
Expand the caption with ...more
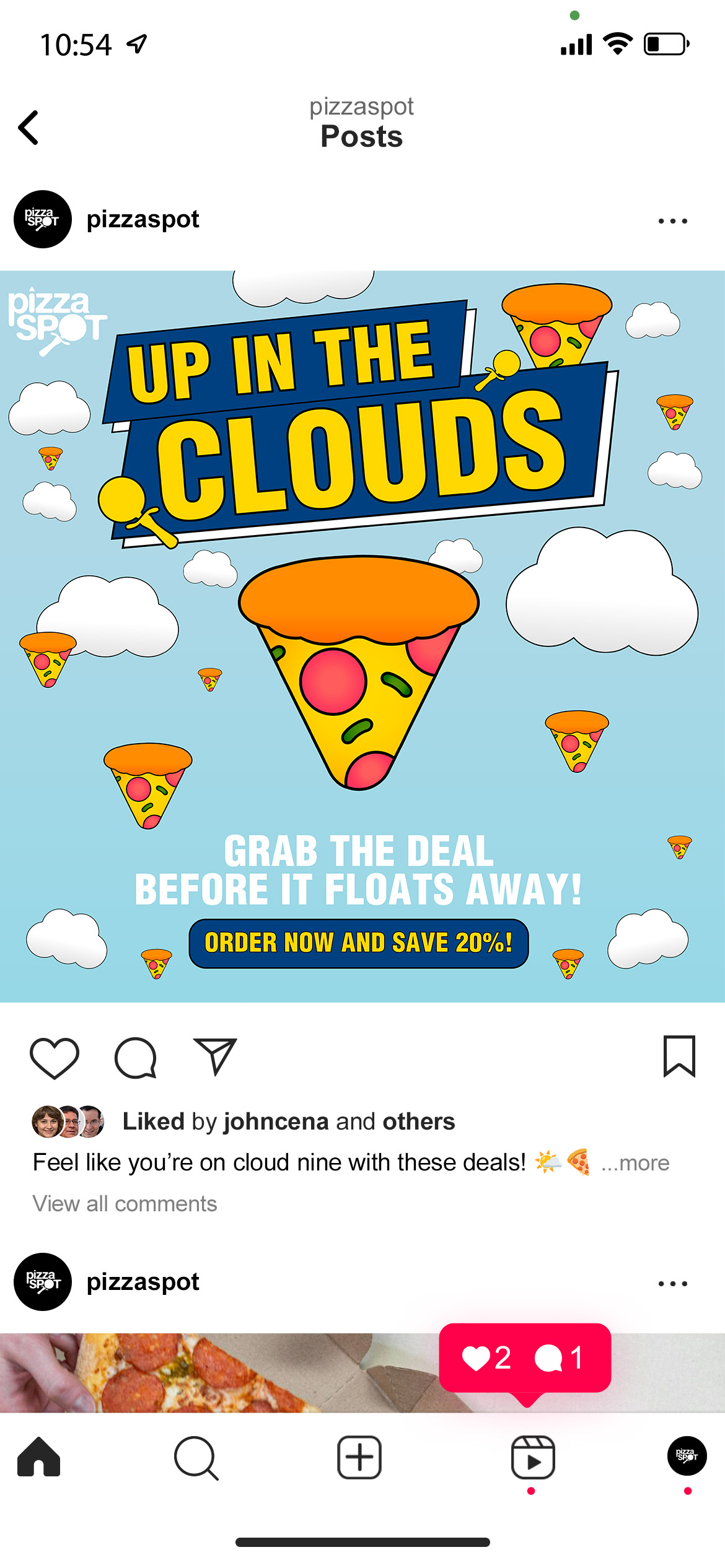click(x=635, y=1163)
